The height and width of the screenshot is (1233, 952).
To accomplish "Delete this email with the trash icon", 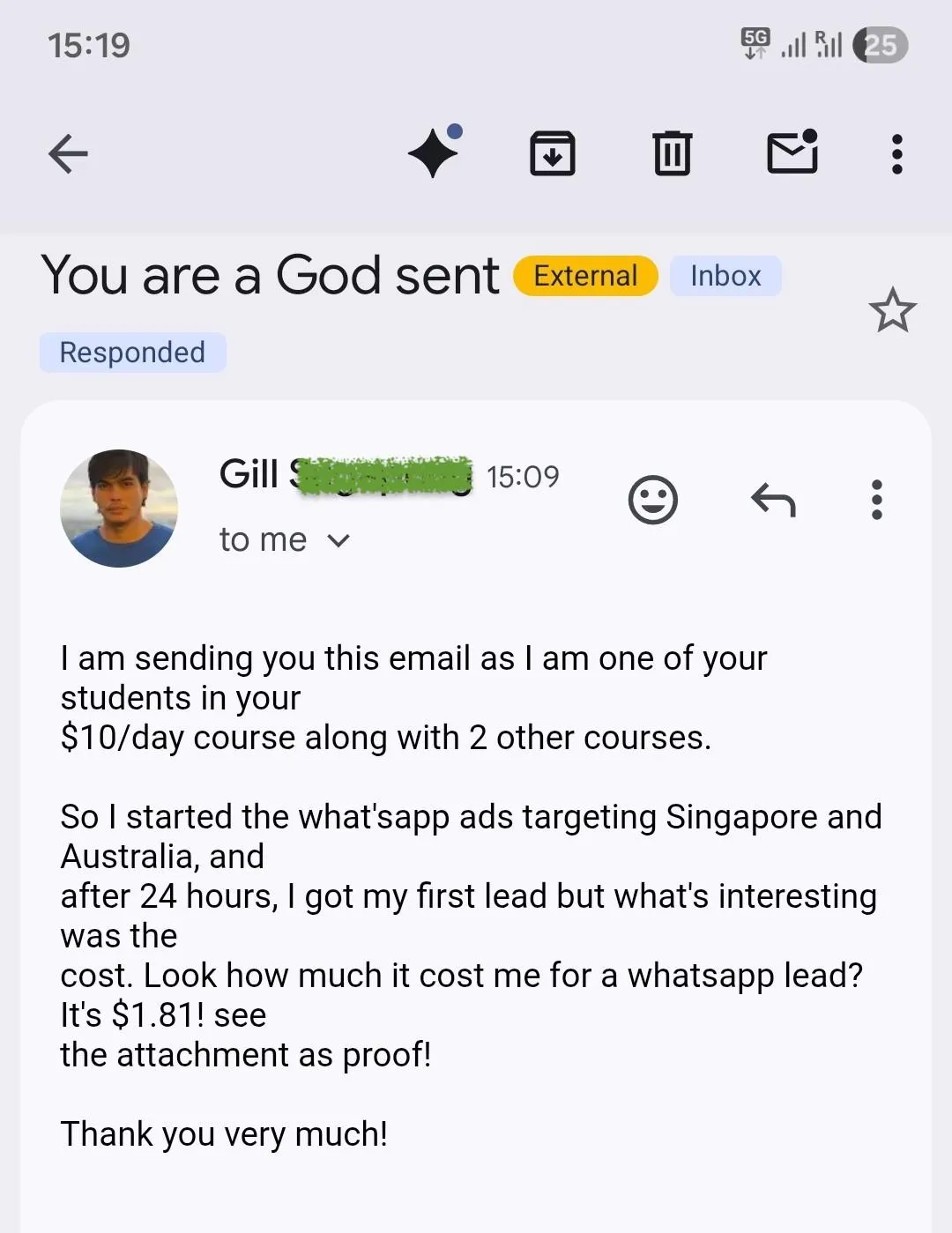I will point(672,154).
